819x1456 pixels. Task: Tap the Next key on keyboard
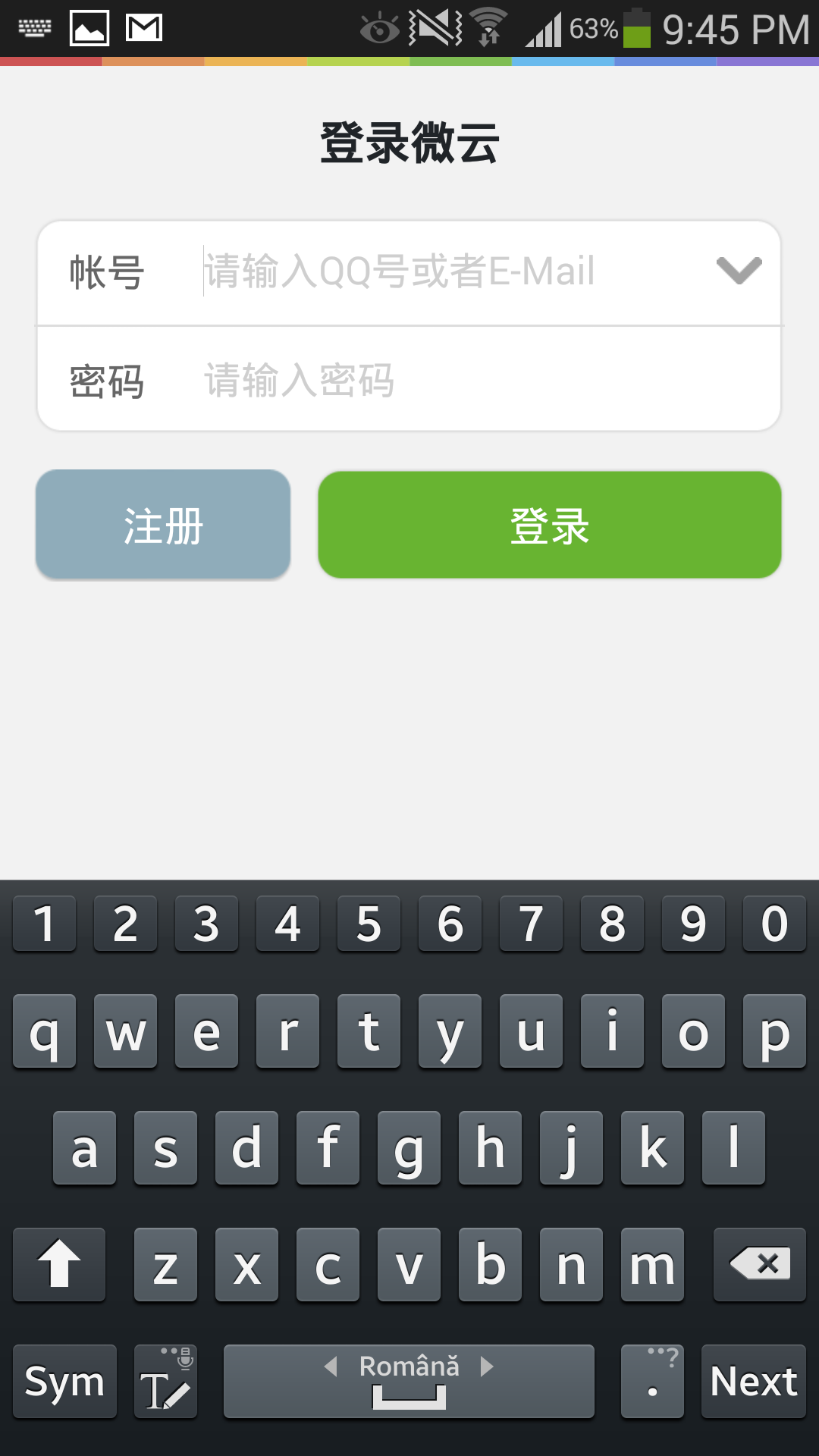[x=753, y=1381]
